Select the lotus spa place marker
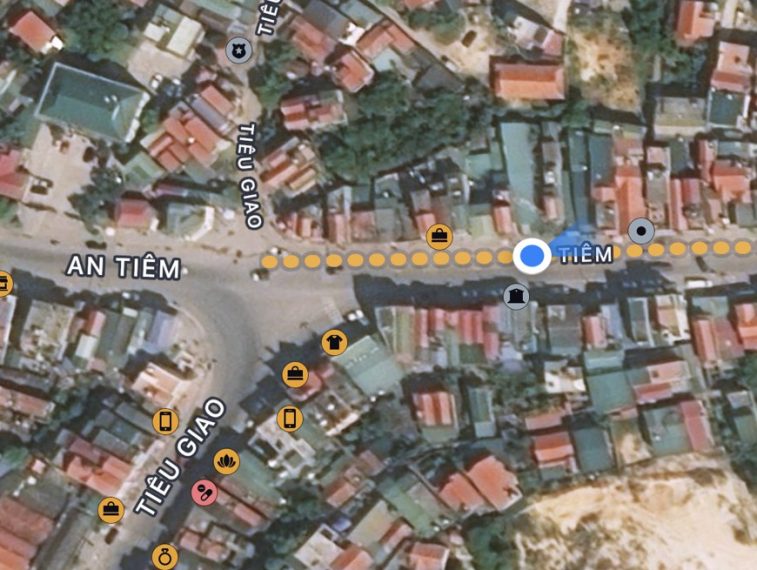757x570 pixels. 226,462
